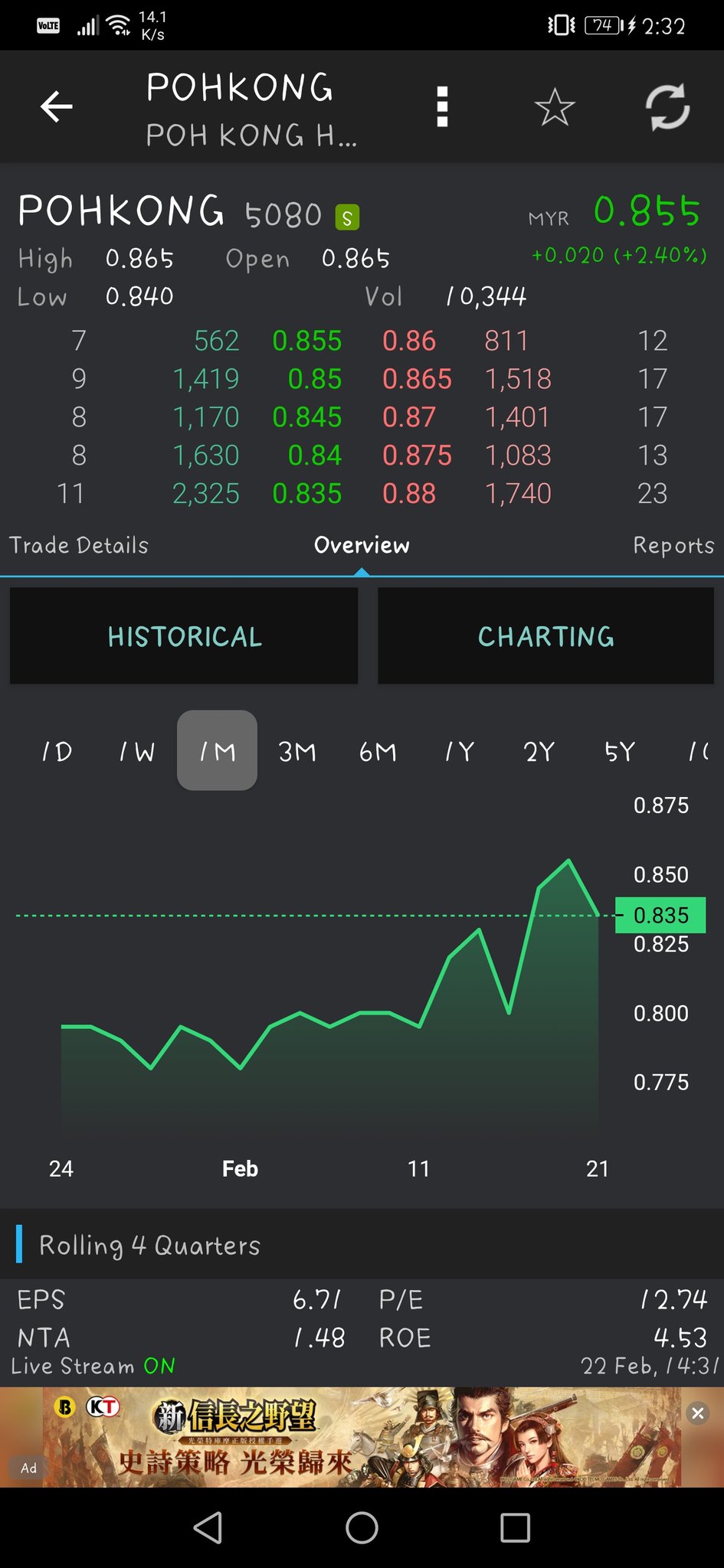Dismiss the ad banner
The width and height of the screenshot is (724, 1568).
[x=697, y=1413]
